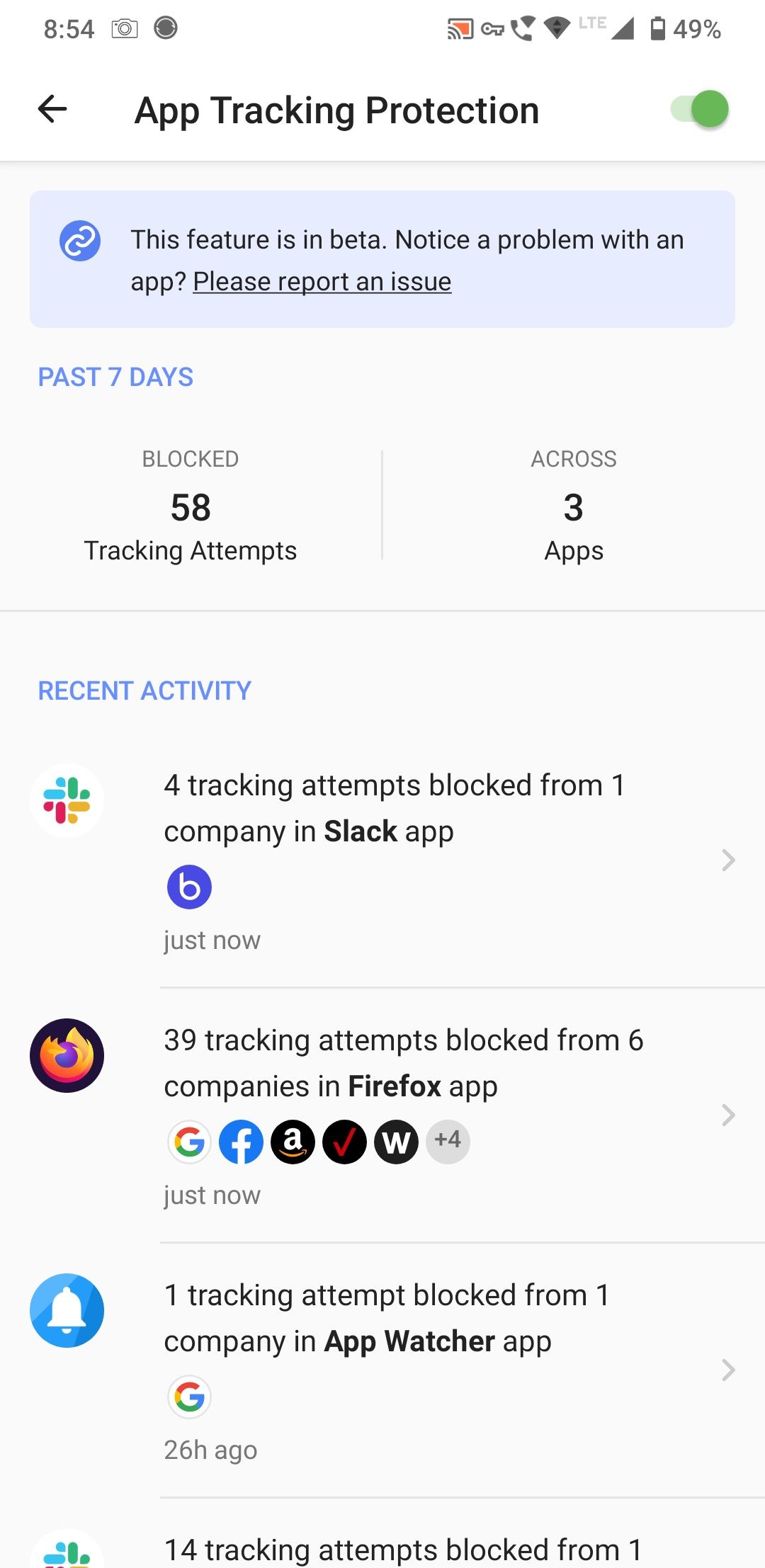Tap the Firefox app icon

click(67, 1055)
